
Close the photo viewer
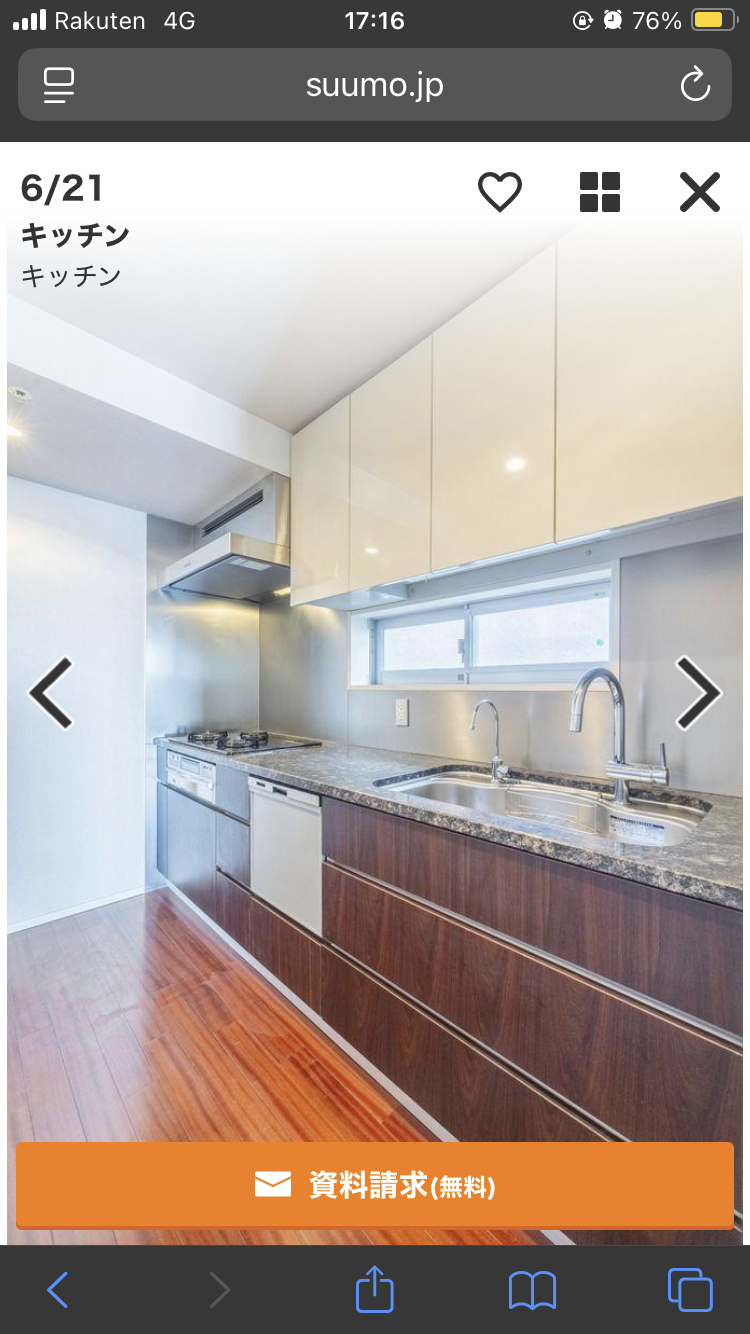[699, 192]
